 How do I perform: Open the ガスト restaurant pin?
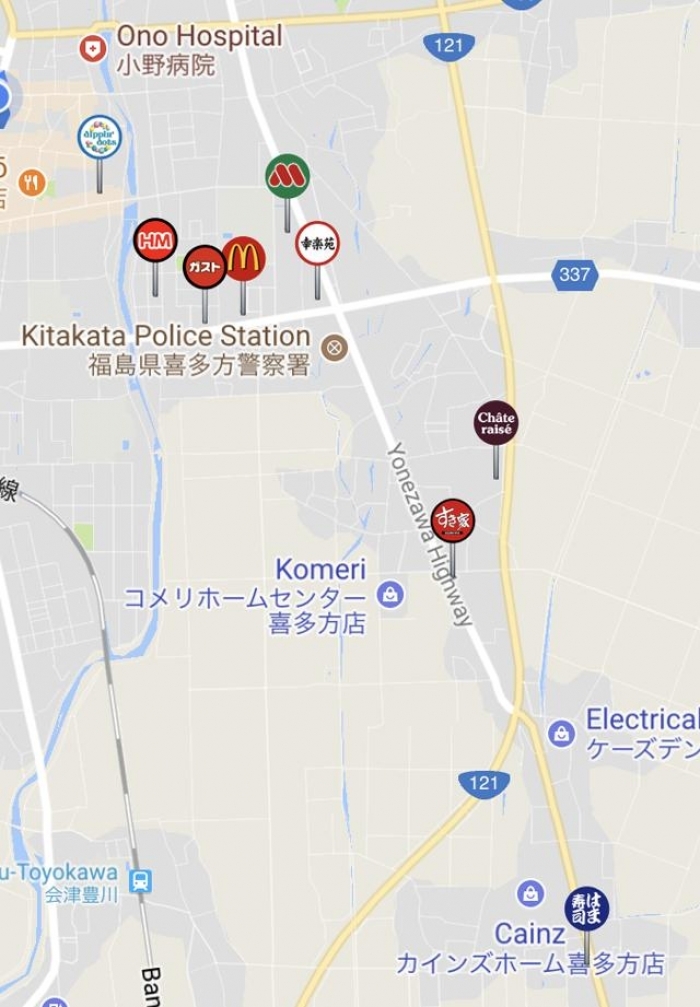pyautogui.click(x=204, y=267)
